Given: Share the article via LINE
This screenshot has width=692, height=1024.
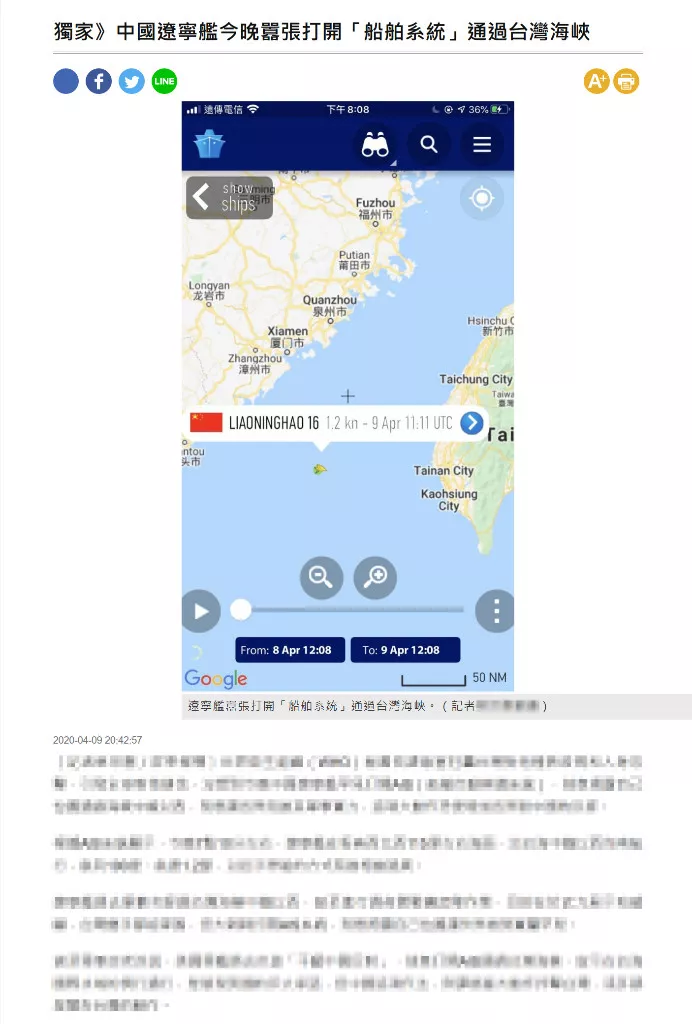Looking at the screenshot, I should [x=164, y=81].
